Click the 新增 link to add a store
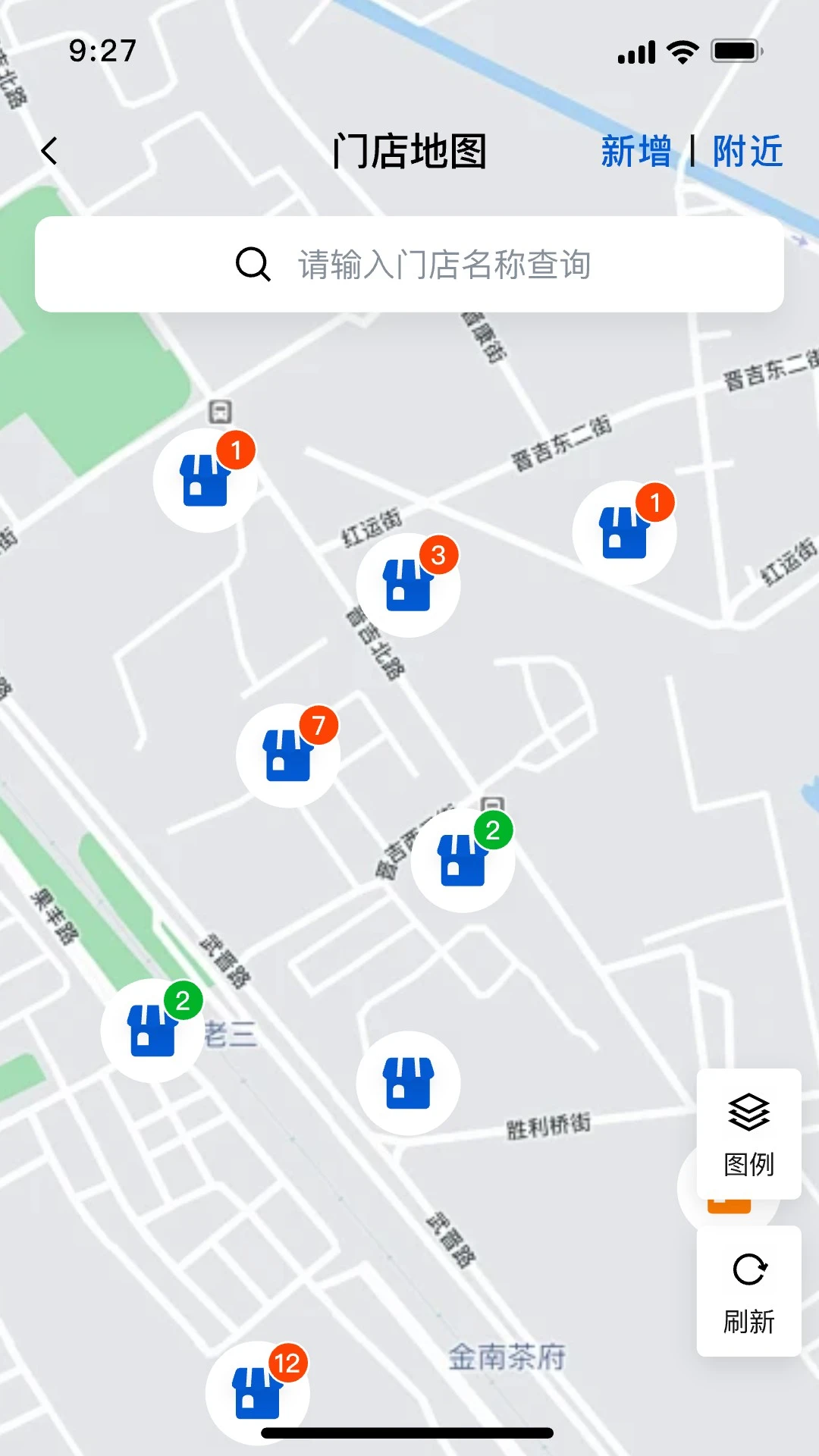 (635, 151)
